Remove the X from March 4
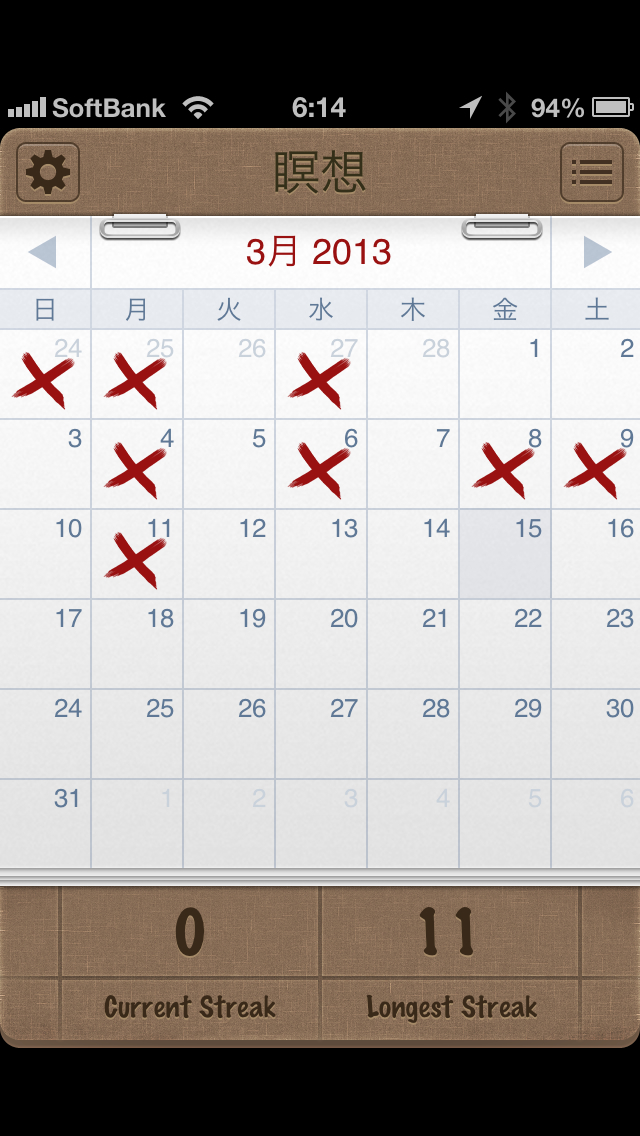Screen dimensions: 640x1136 tap(137, 465)
